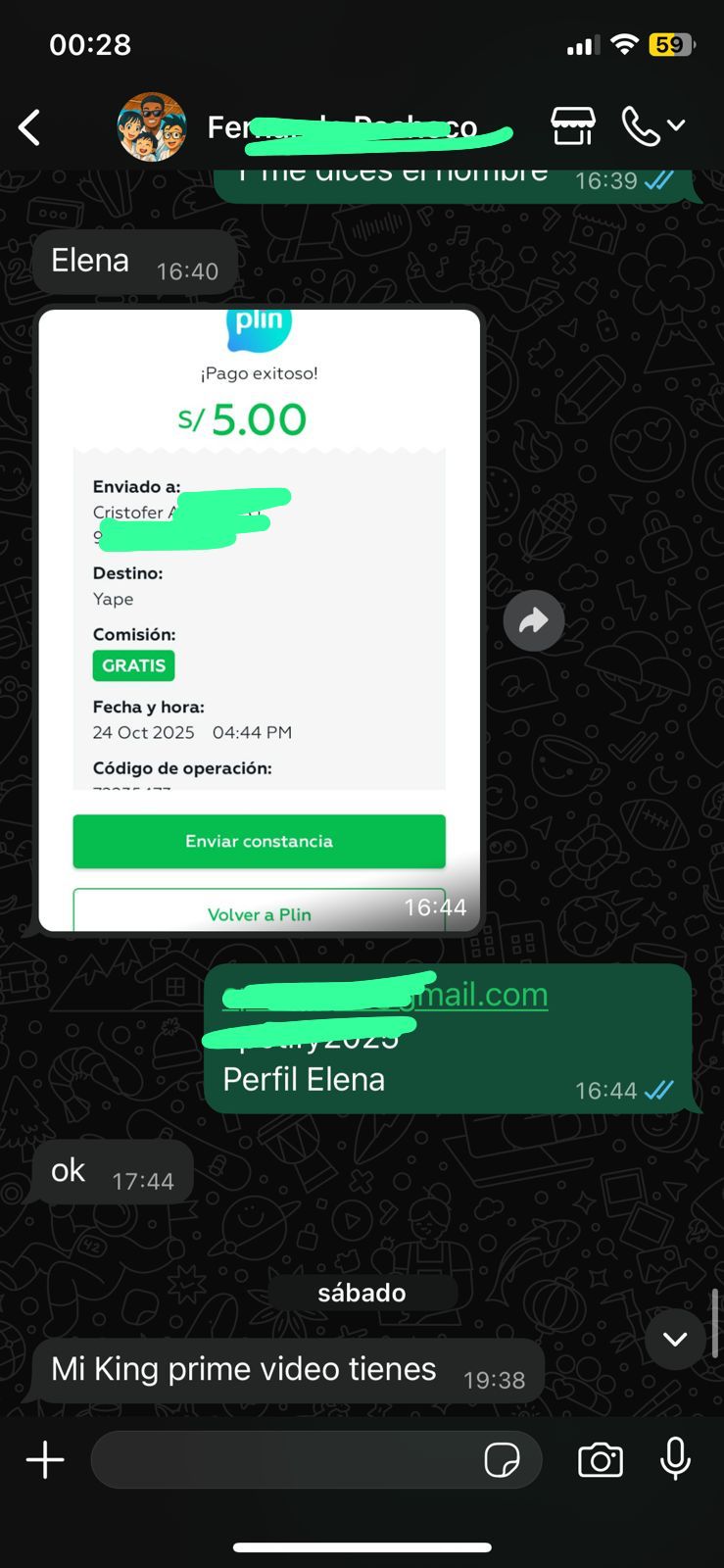
Task: Record a voice message with microphone
Action: click(x=675, y=1459)
